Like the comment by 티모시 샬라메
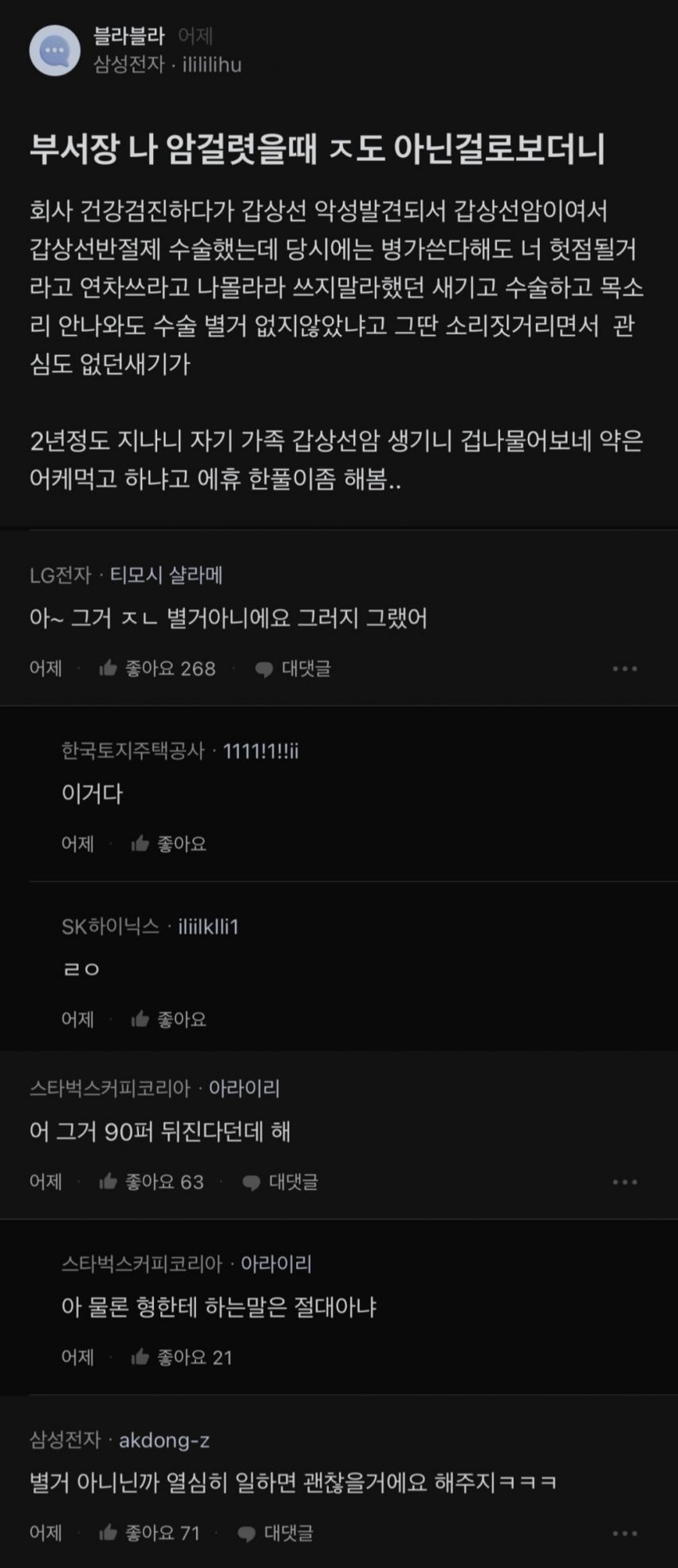678x1568 pixels. pyautogui.click(x=157, y=668)
